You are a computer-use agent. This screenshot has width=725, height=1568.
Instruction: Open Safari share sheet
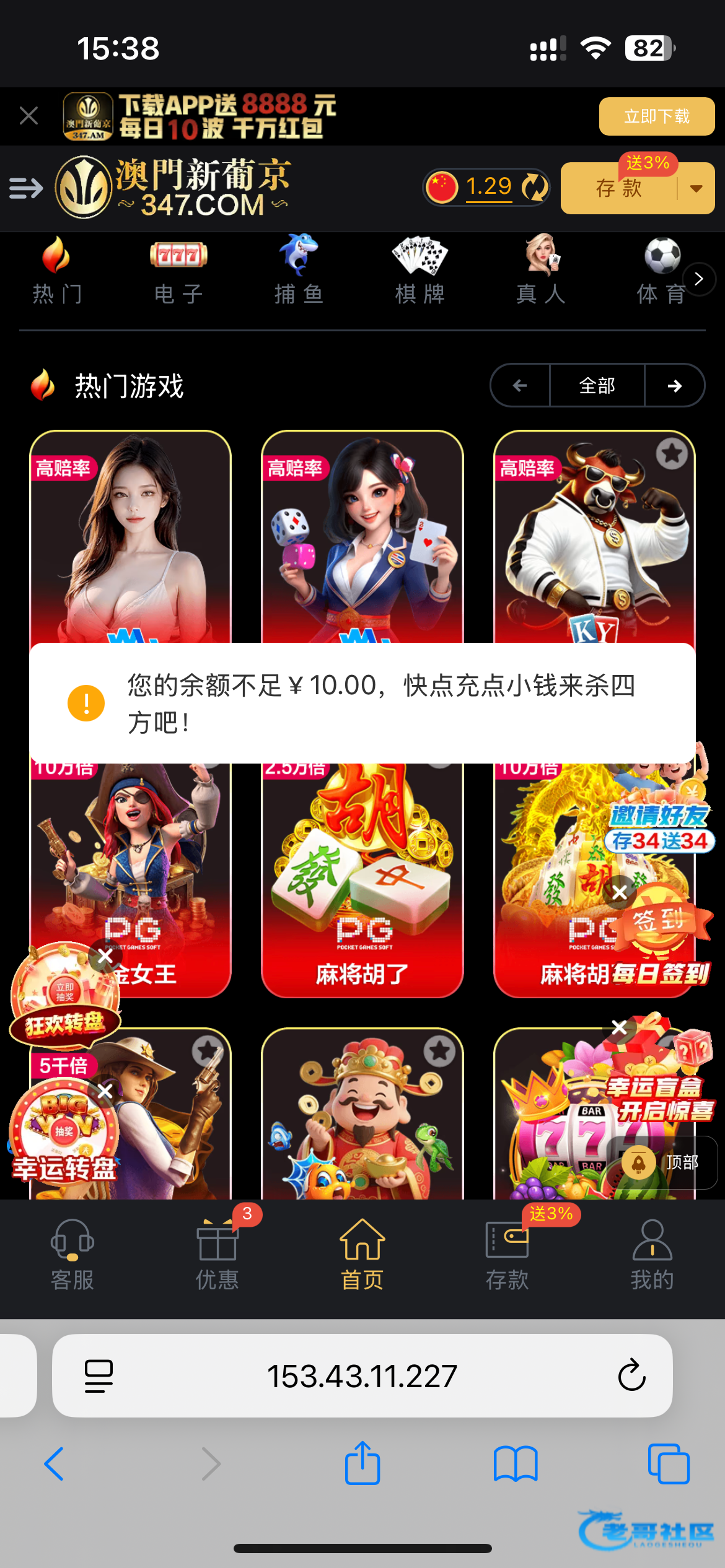point(362,1464)
